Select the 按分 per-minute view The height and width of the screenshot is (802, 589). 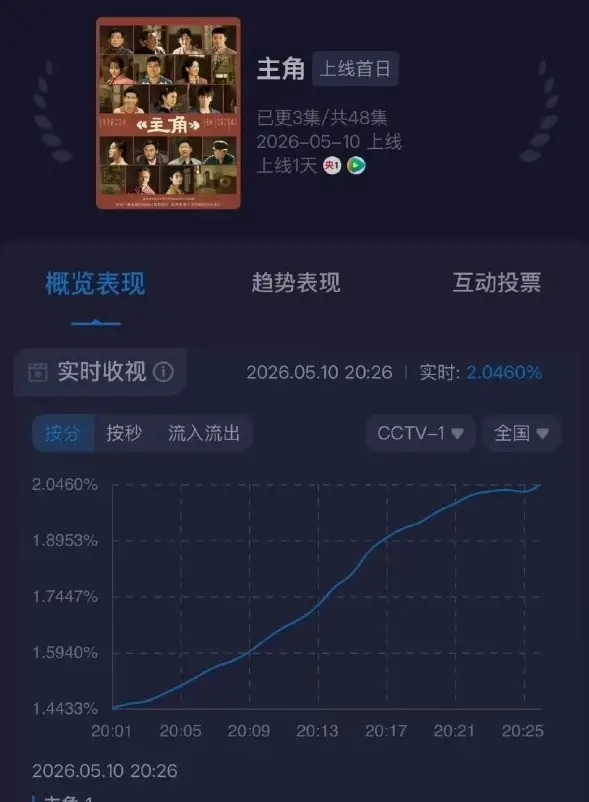(x=63, y=433)
